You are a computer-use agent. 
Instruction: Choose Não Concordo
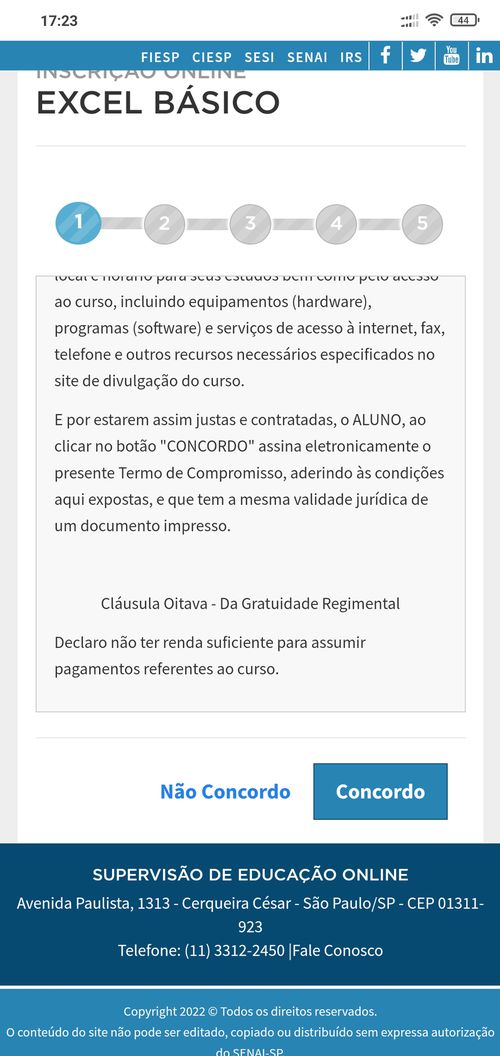(225, 791)
